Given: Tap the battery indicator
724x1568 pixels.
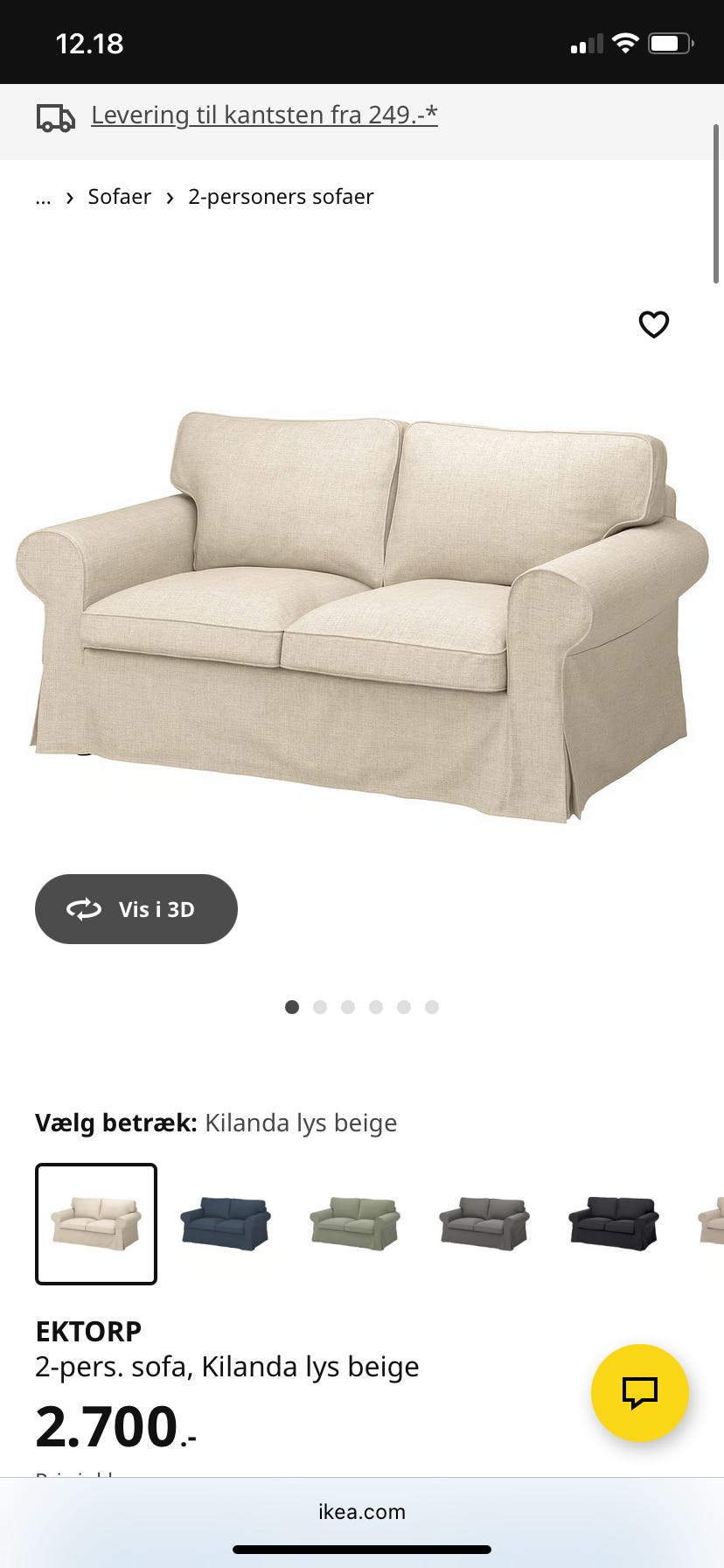Looking at the screenshot, I should click(x=672, y=41).
